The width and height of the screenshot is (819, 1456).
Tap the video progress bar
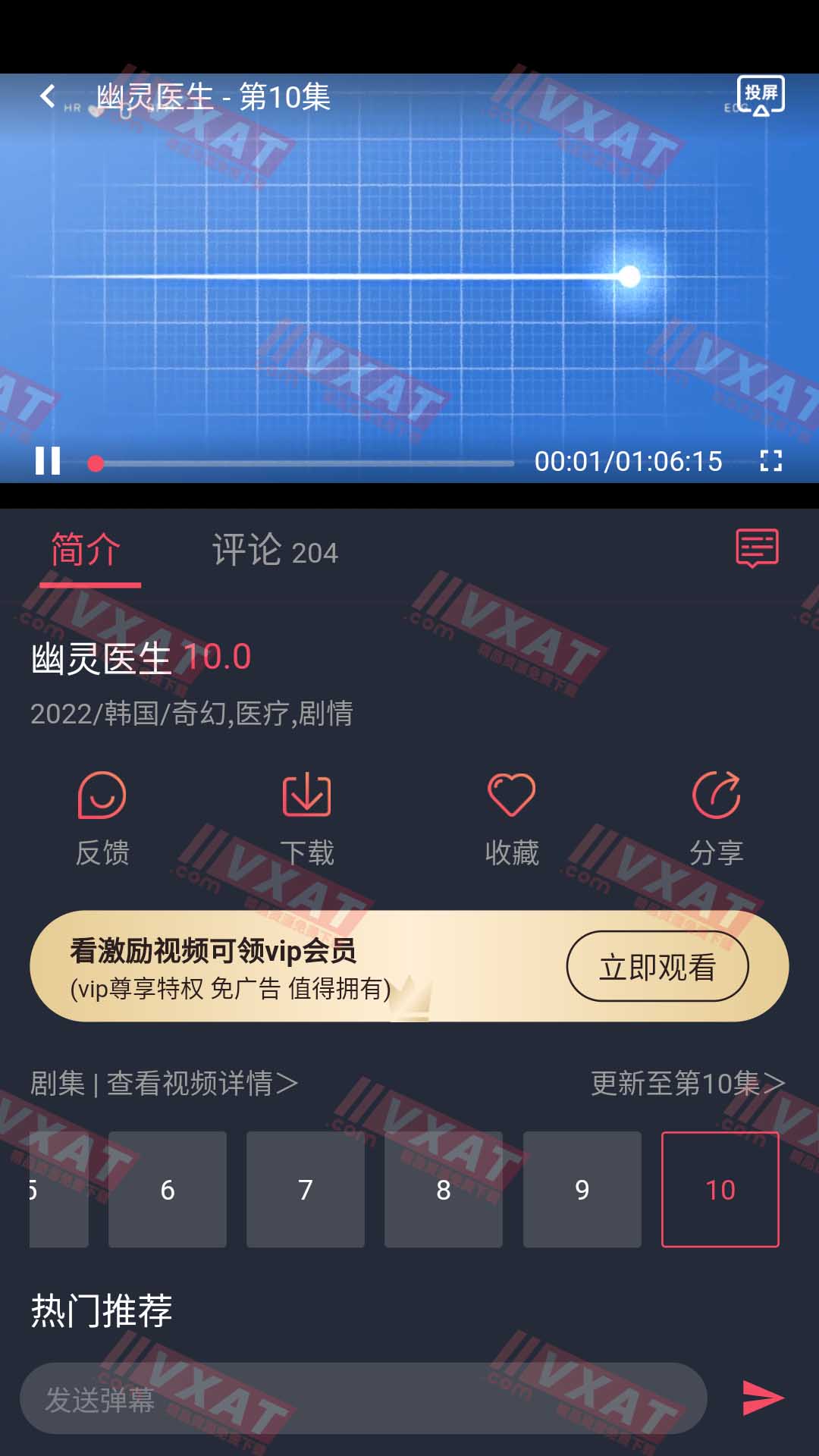click(x=303, y=463)
